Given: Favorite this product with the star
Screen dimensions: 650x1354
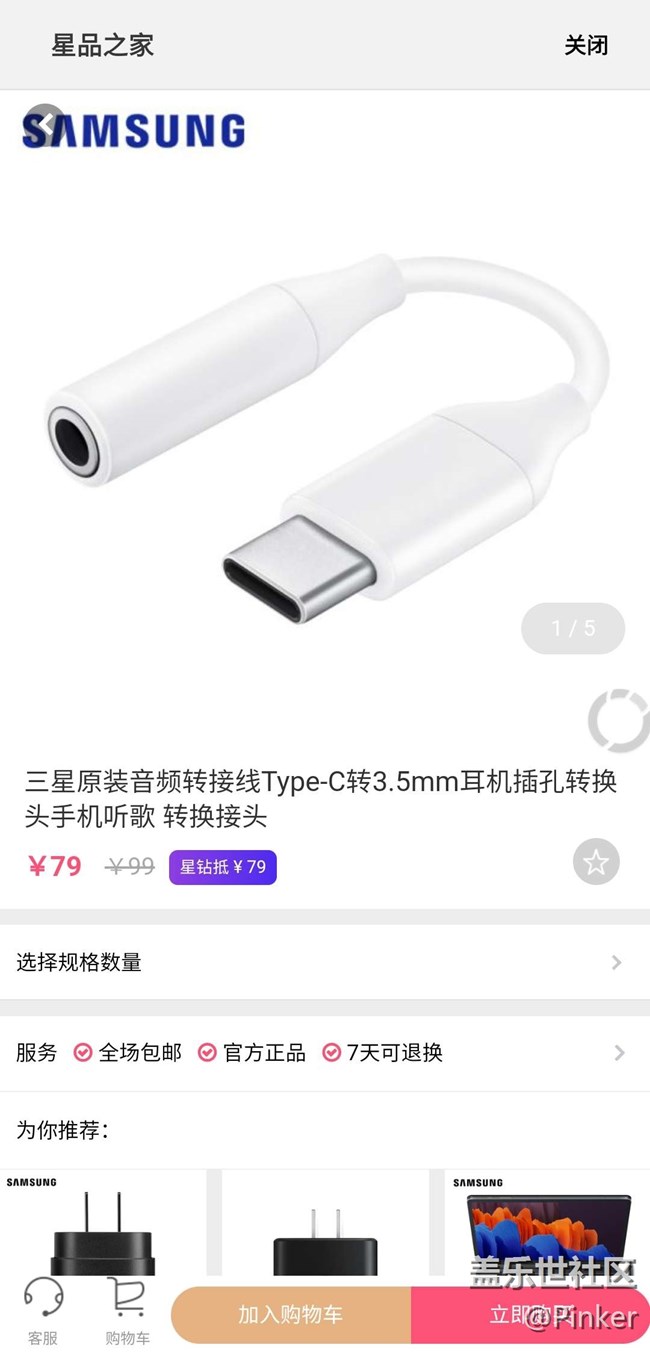Looking at the screenshot, I should tap(596, 862).
